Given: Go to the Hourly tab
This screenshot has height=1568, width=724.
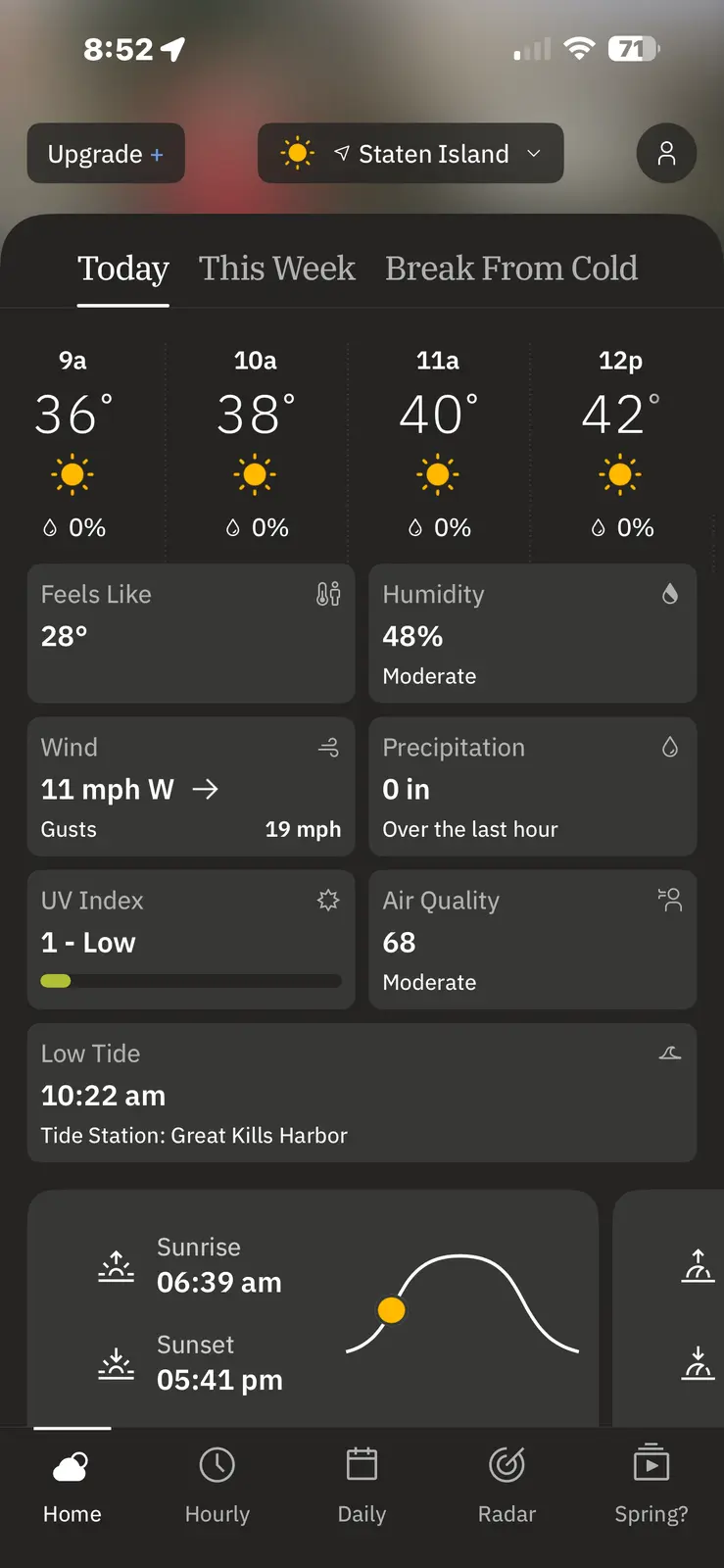Looking at the screenshot, I should pyautogui.click(x=217, y=1486).
